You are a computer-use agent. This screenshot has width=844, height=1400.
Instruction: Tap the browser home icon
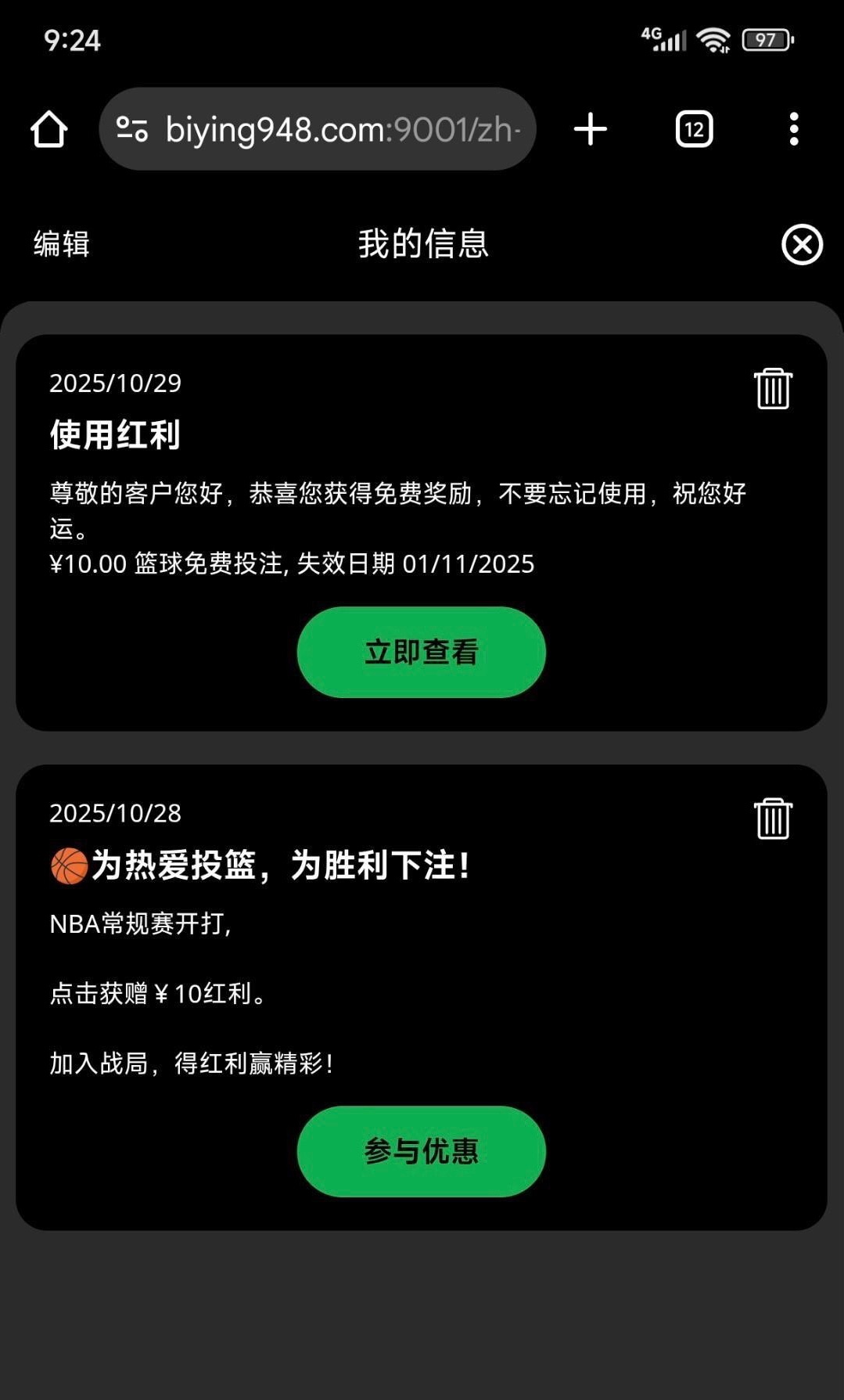[x=48, y=129]
